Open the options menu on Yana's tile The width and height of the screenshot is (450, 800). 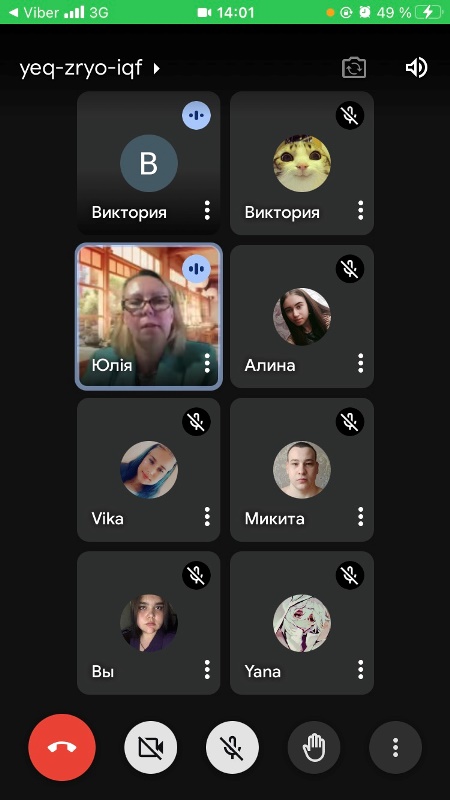pos(361,669)
